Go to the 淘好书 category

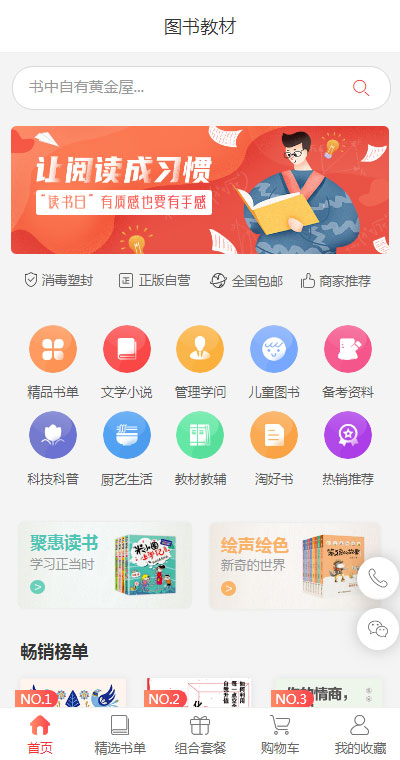pyautogui.click(x=274, y=449)
